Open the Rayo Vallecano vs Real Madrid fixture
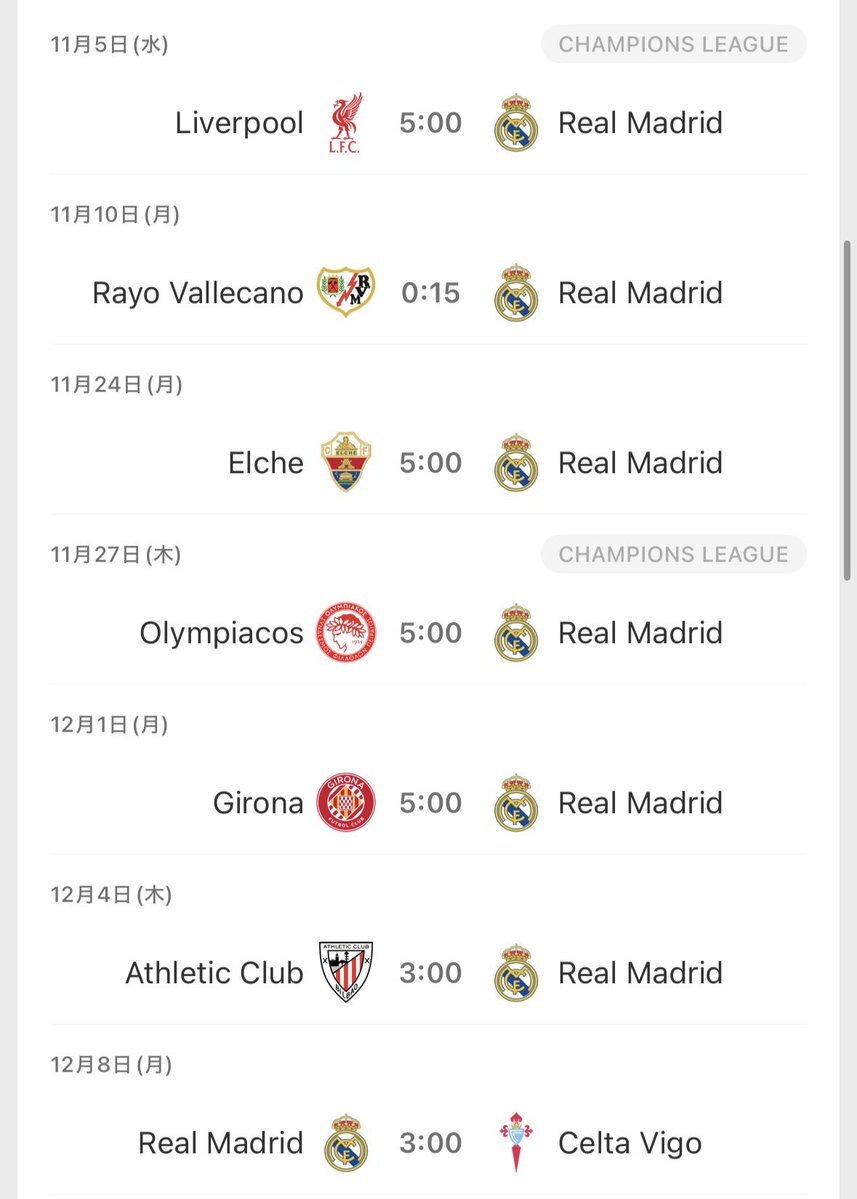The width and height of the screenshot is (857, 1199). pos(430,293)
